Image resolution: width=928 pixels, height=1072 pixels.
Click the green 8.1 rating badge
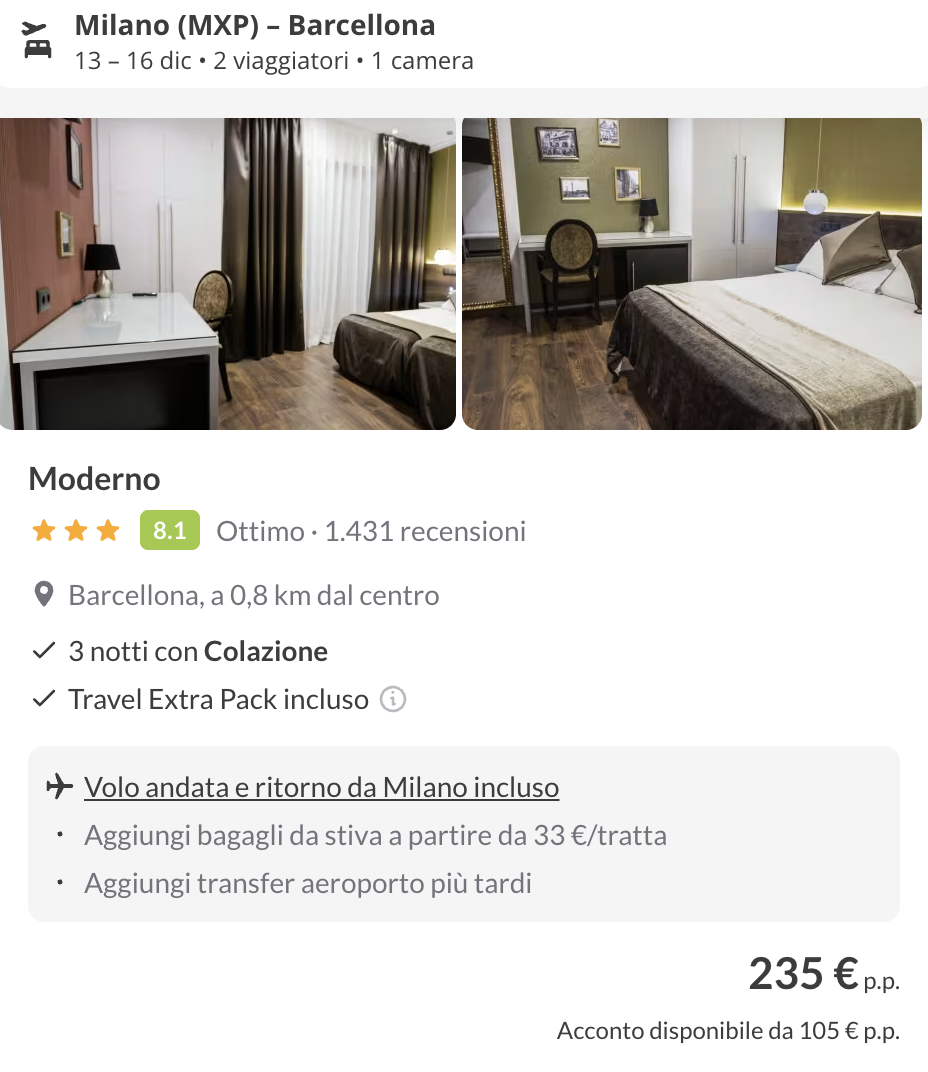(169, 530)
